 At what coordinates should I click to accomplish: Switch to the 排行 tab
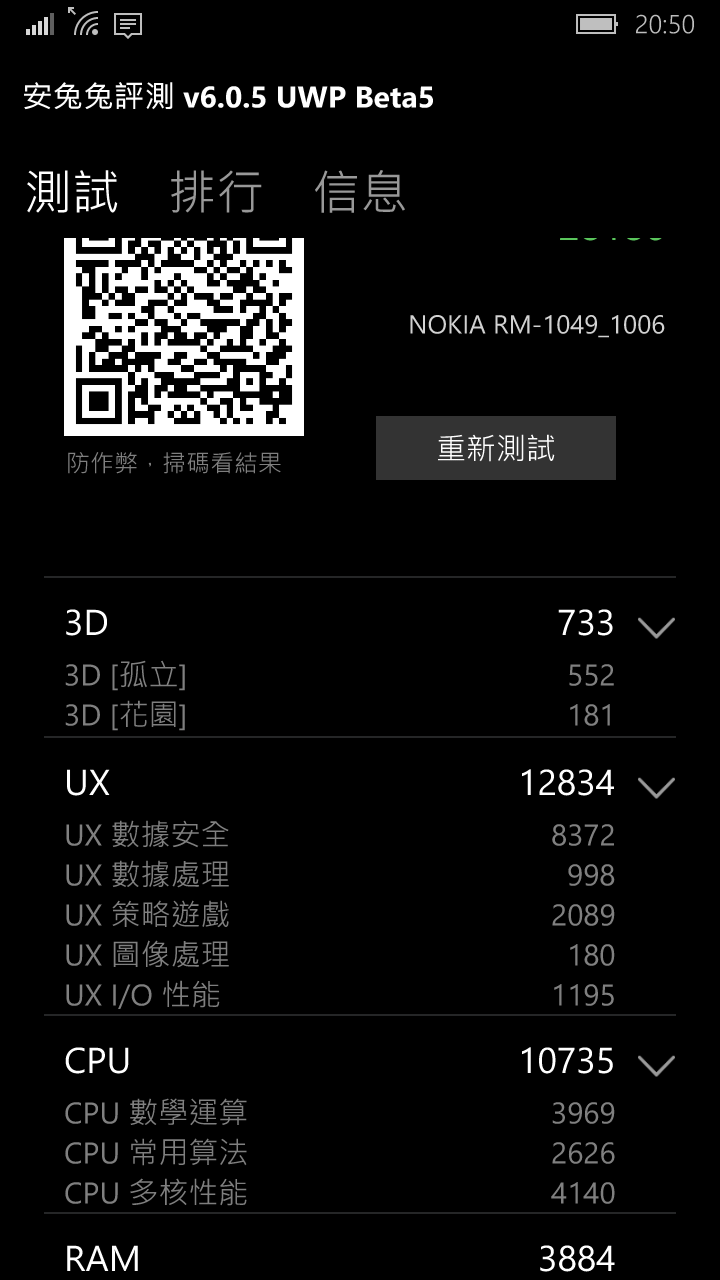216,191
